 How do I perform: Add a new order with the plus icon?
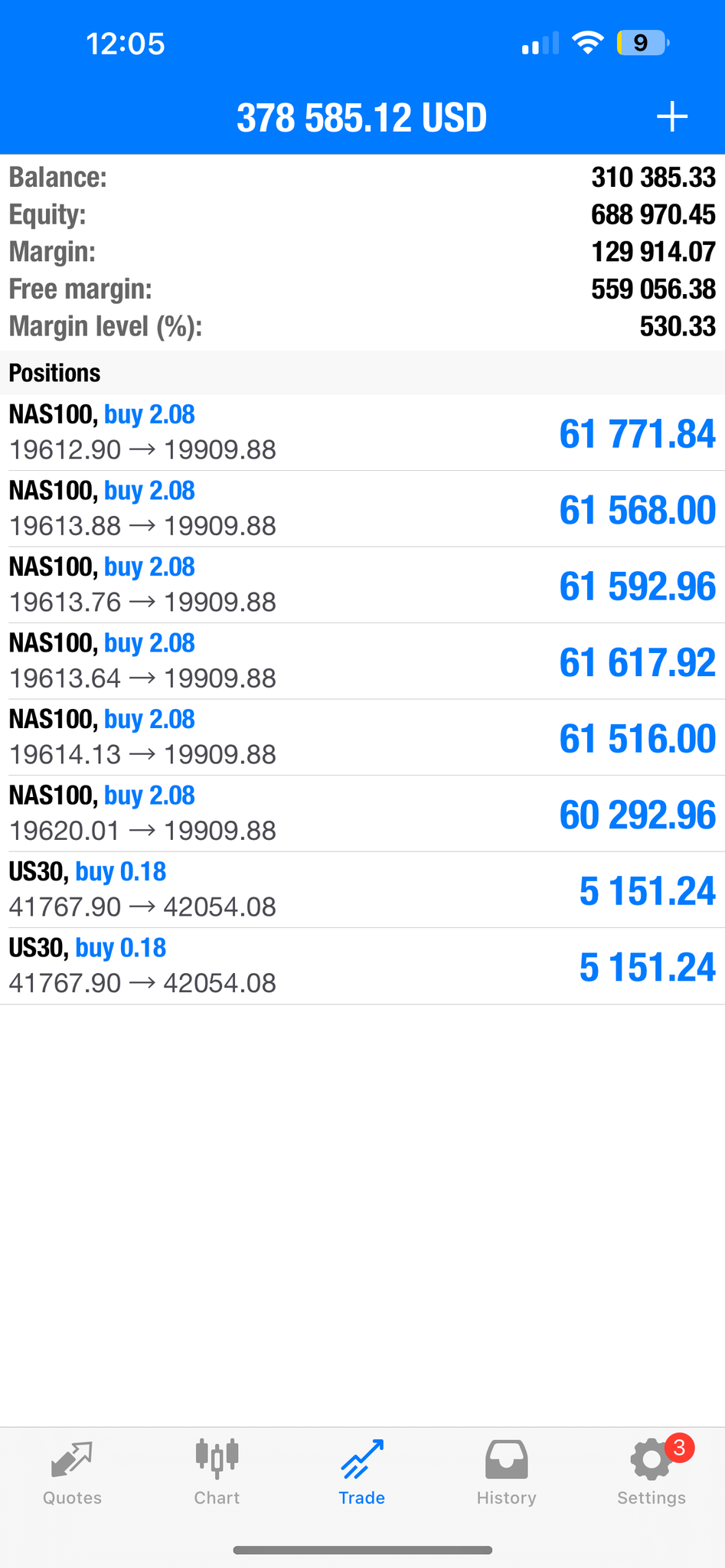coord(671,117)
